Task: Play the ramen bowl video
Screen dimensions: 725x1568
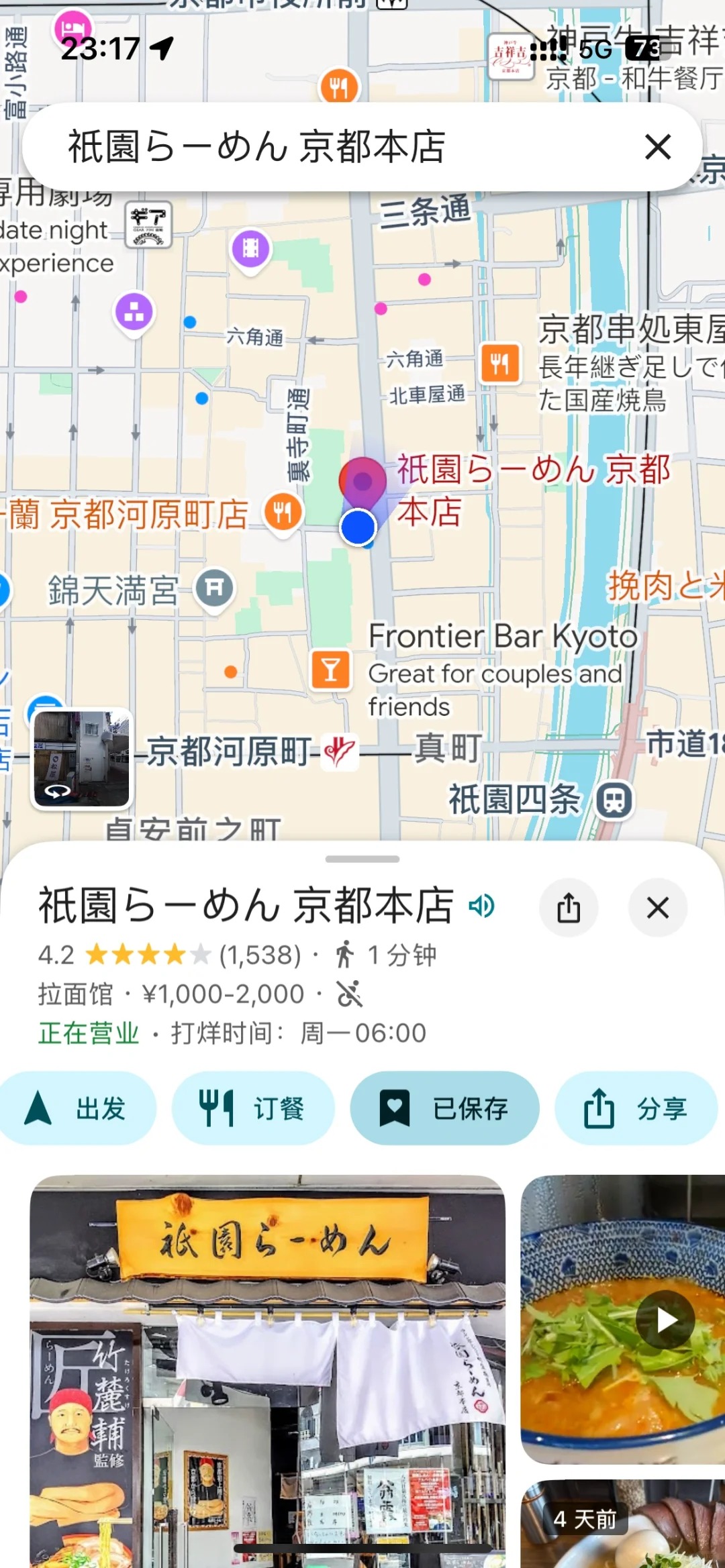Action: pos(665,1320)
